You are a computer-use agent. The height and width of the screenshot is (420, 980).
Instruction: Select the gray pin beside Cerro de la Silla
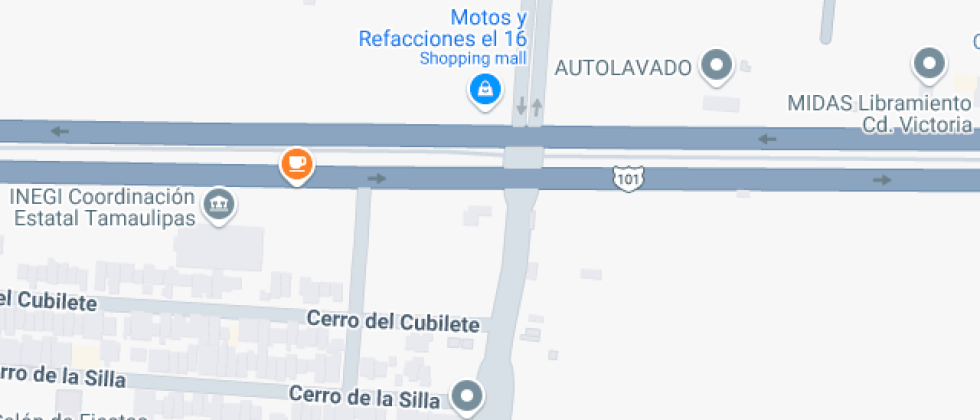point(467,396)
